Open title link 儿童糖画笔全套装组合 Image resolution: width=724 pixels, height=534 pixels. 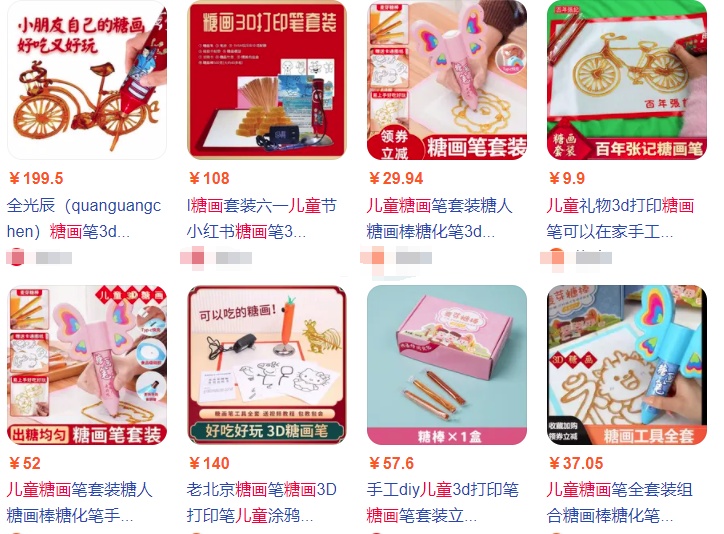pyautogui.click(x=620, y=502)
